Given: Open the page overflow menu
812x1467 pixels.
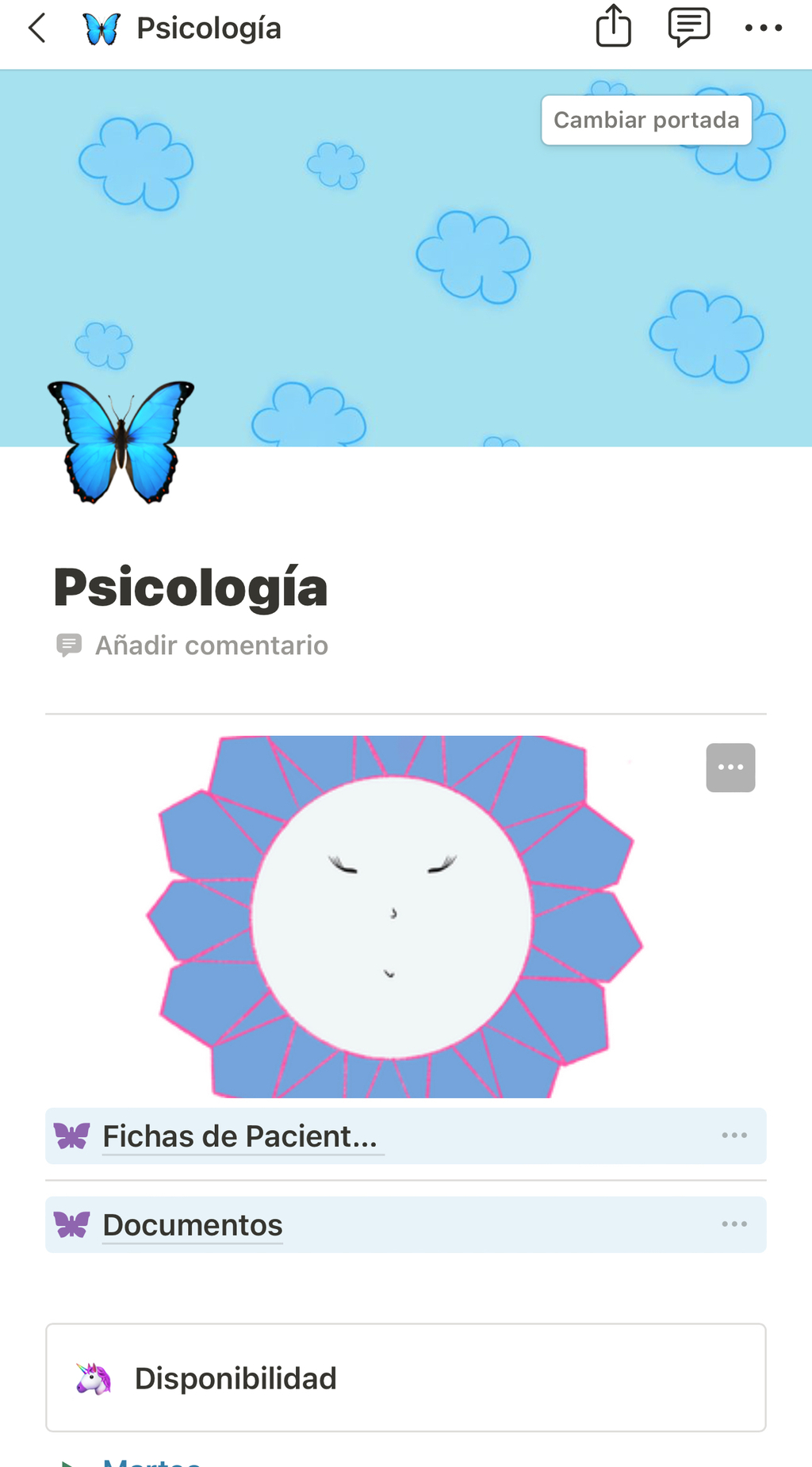Looking at the screenshot, I should [763, 28].
